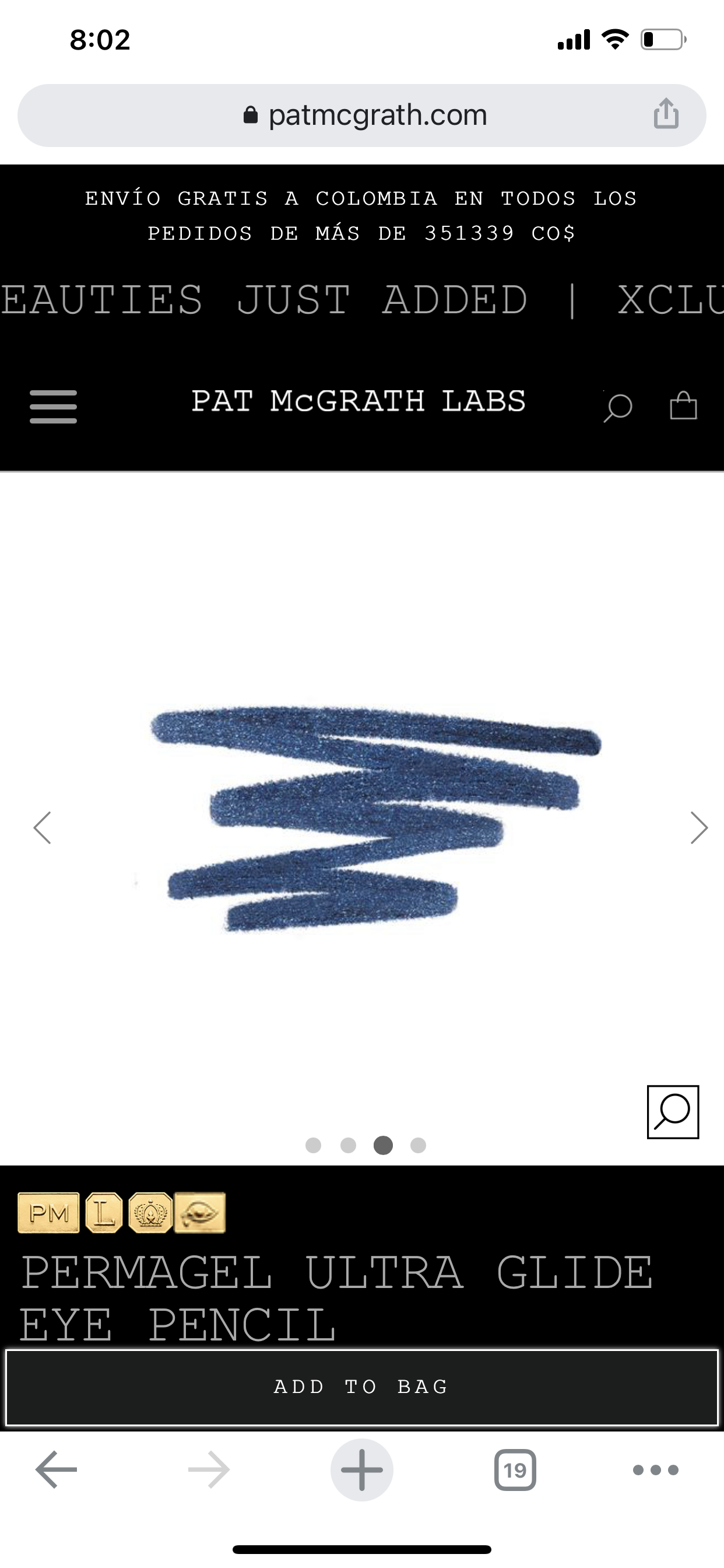Open the shopping bag
Screen dimensions: 724x1568
(683, 405)
